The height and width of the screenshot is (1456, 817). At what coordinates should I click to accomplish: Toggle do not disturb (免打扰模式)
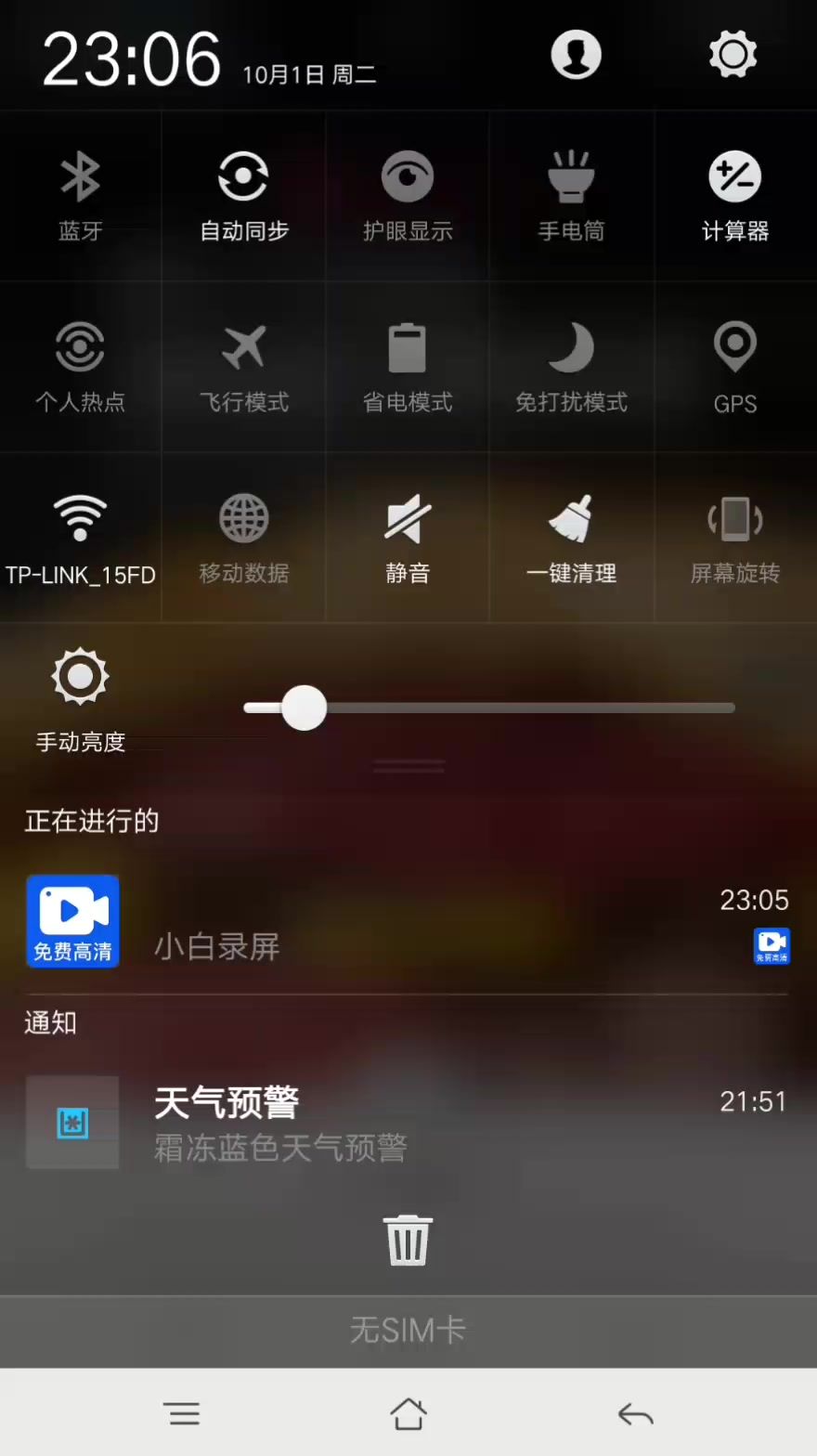(571, 366)
